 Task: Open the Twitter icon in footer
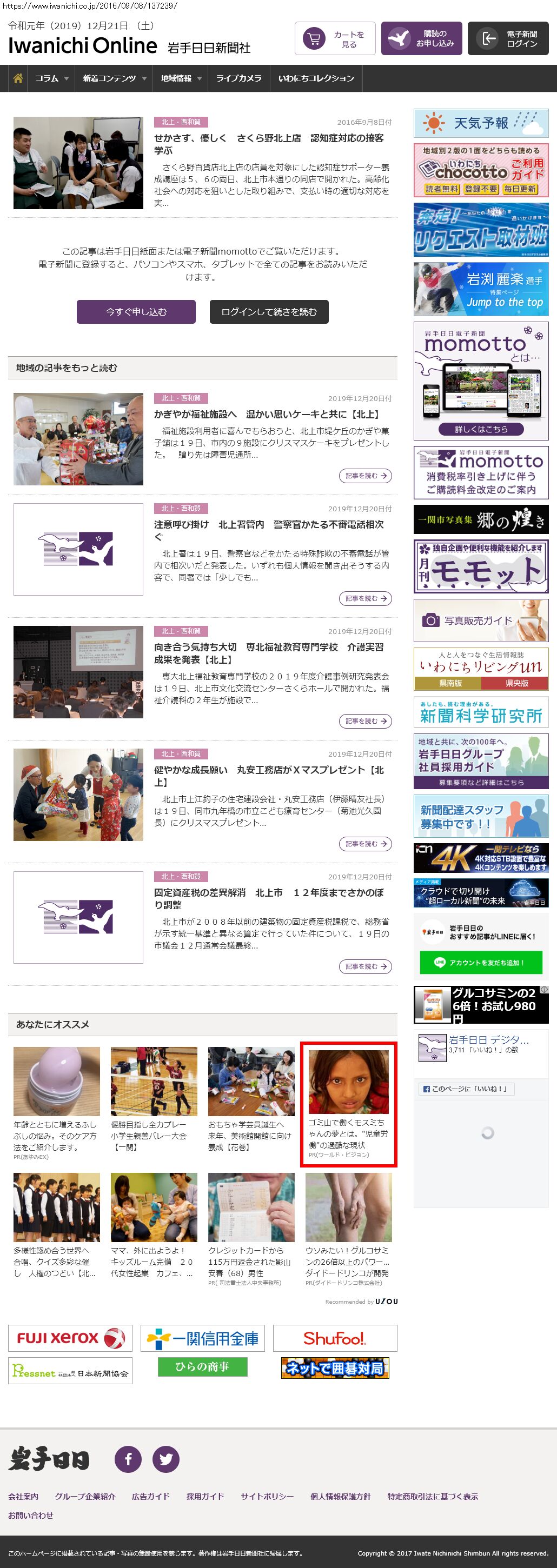[165, 1458]
